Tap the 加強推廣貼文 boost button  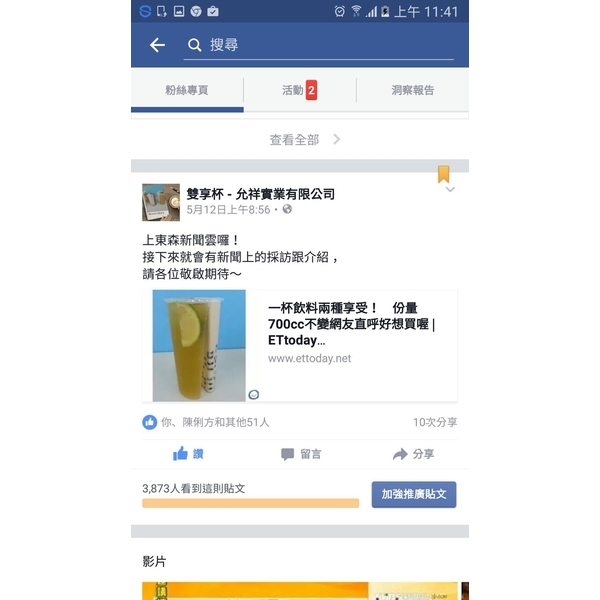pyautogui.click(x=414, y=494)
